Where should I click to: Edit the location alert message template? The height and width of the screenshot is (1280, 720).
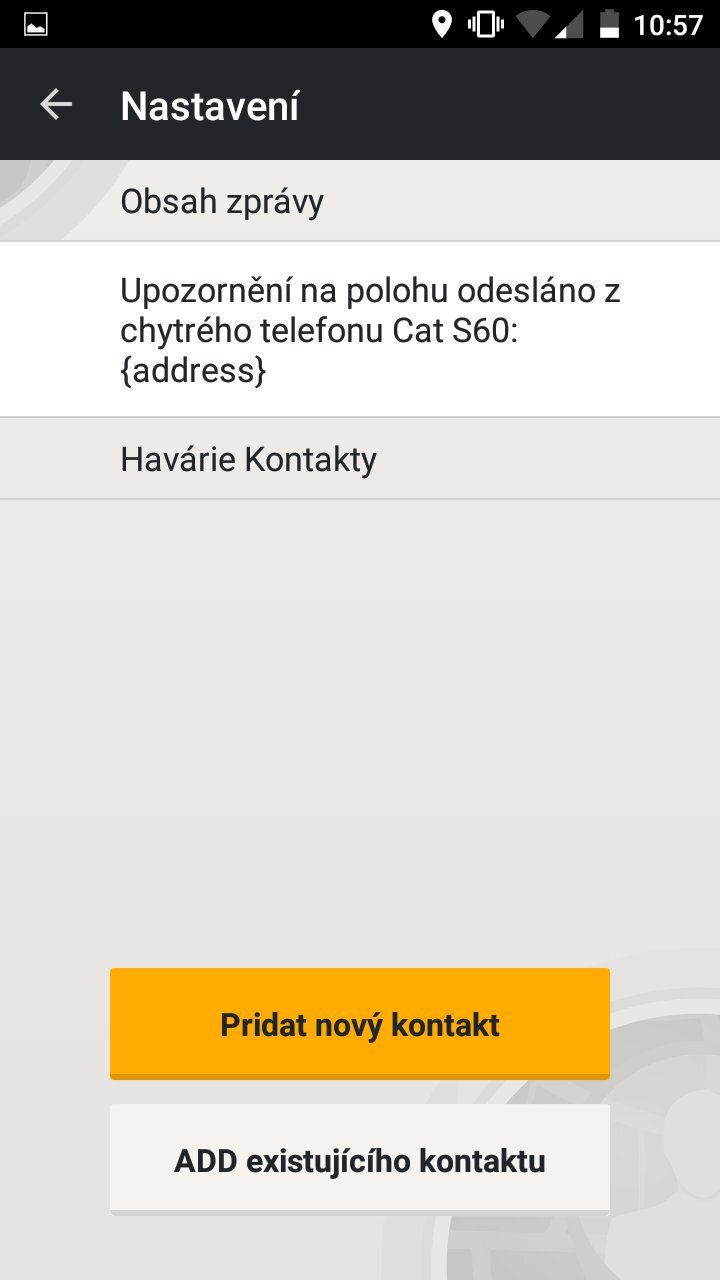tap(360, 328)
